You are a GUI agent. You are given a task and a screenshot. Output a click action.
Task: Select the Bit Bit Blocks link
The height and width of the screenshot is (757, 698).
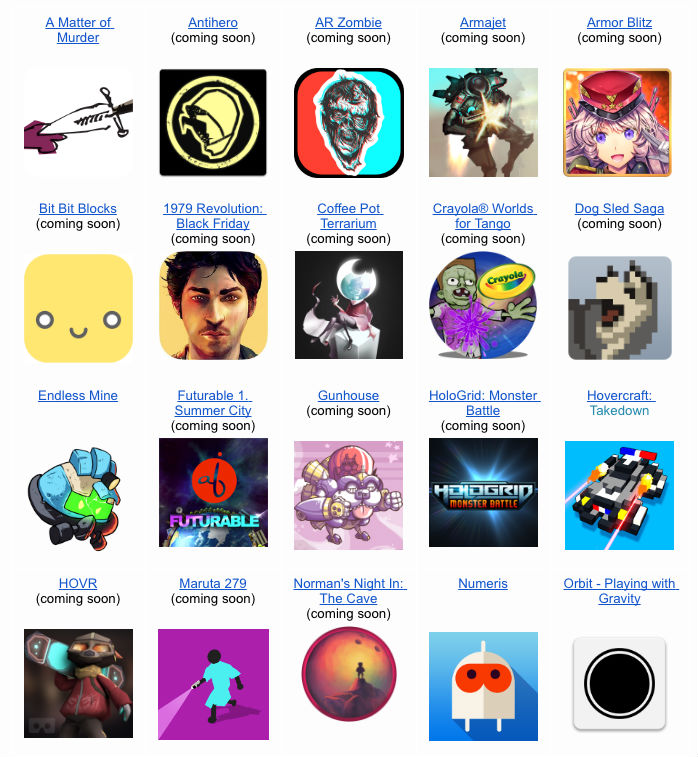pos(78,209)
